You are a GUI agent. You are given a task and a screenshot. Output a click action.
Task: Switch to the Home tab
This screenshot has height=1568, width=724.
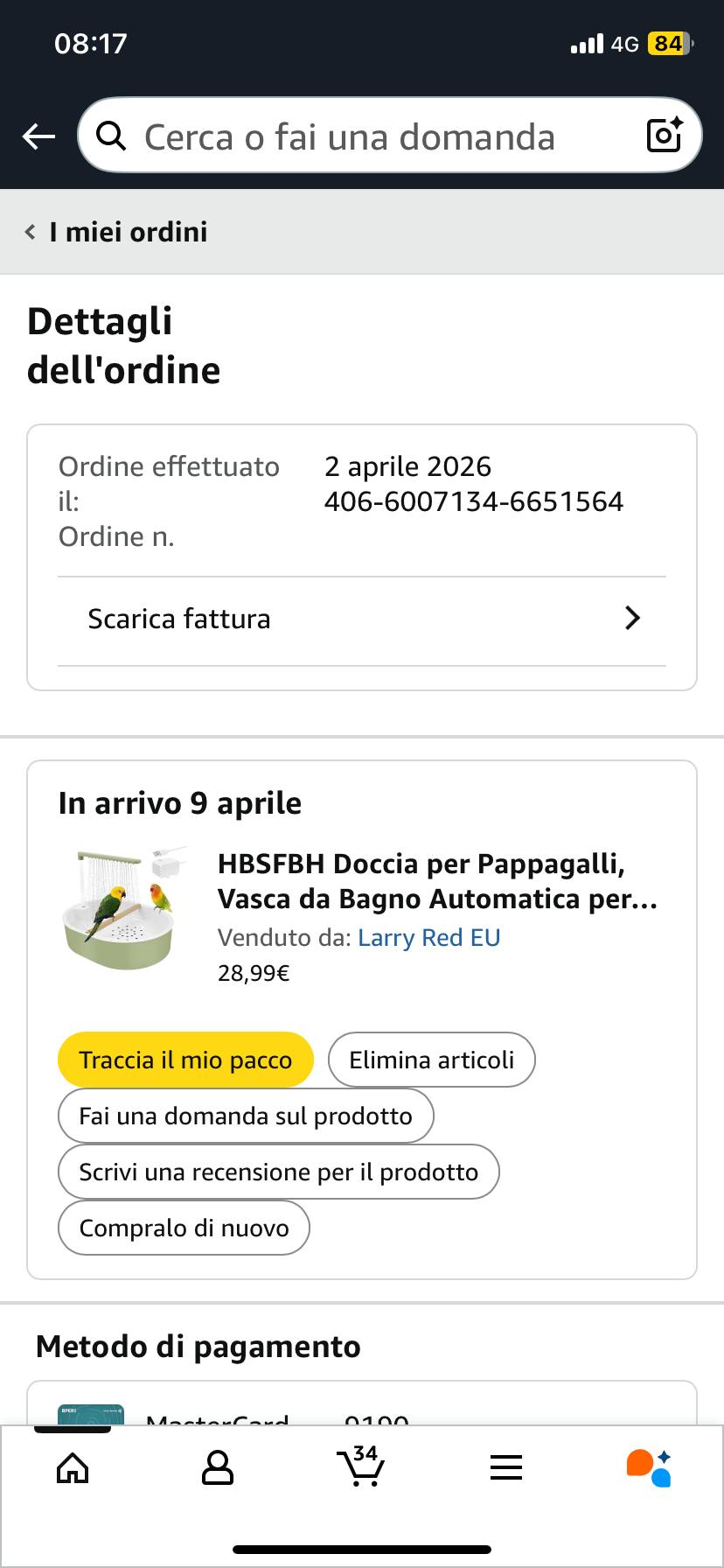(73, 1467)
